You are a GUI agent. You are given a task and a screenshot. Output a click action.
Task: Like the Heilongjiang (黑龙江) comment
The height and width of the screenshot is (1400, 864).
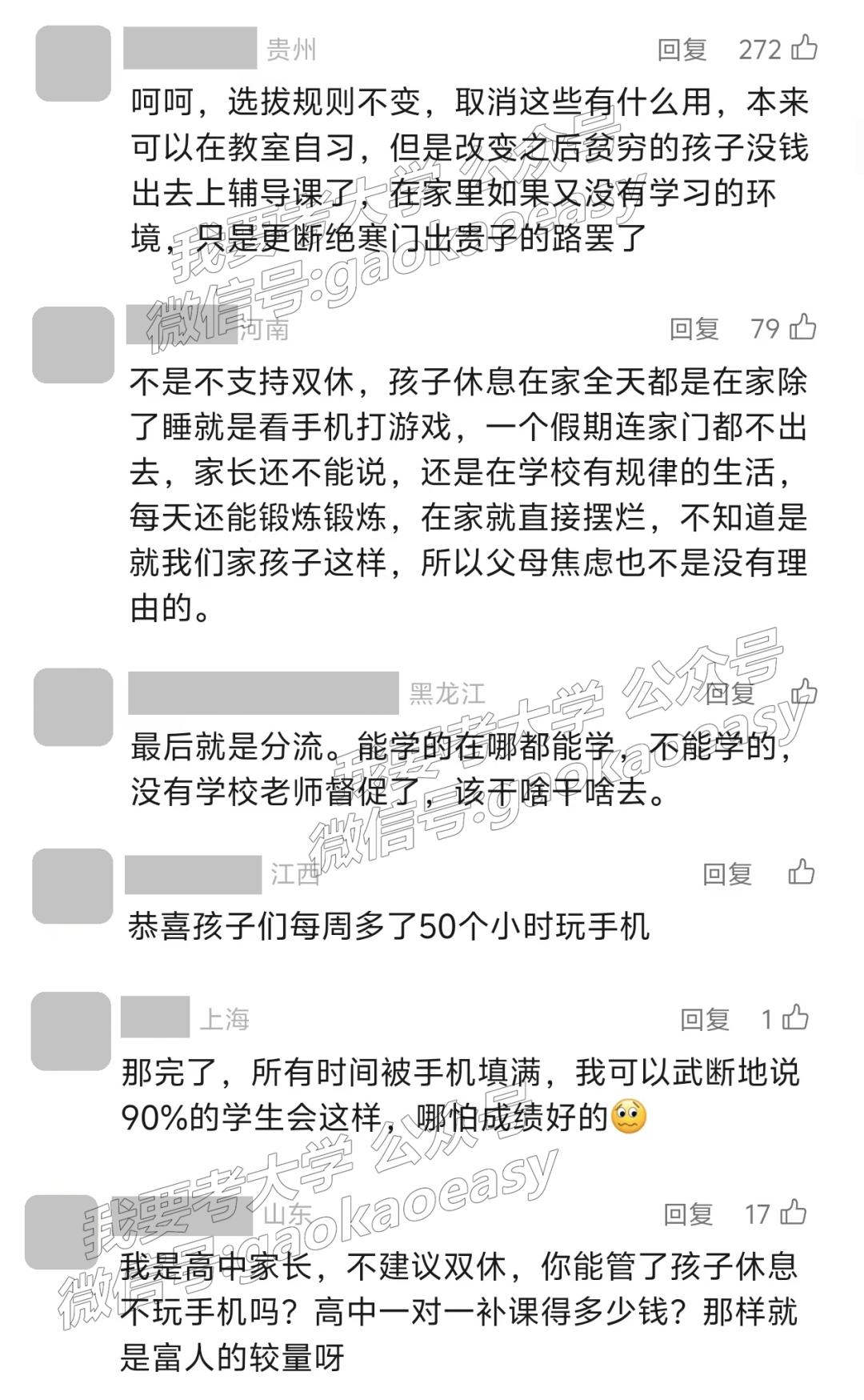[x=804, y=692]
